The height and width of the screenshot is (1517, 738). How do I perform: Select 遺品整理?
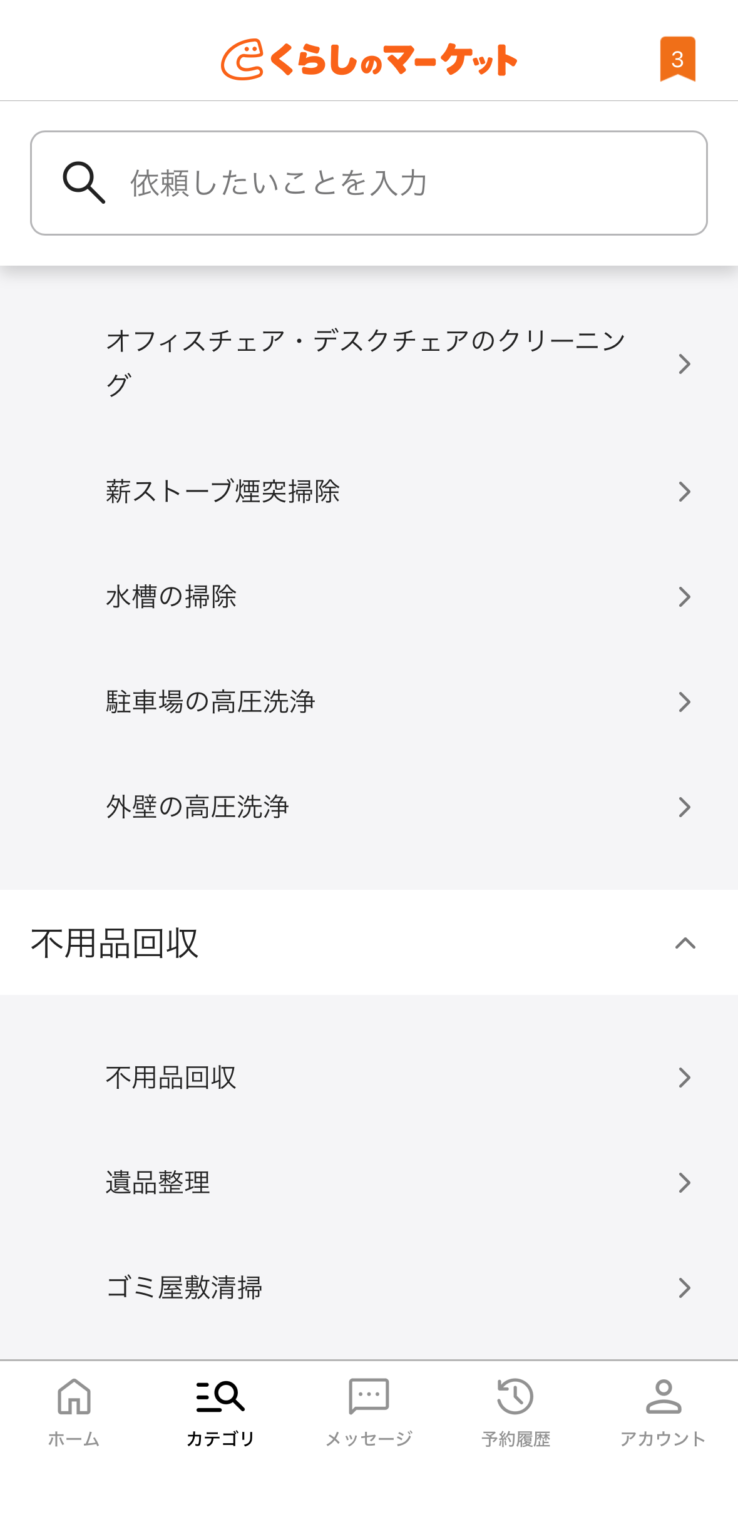tap(368, 1183)
